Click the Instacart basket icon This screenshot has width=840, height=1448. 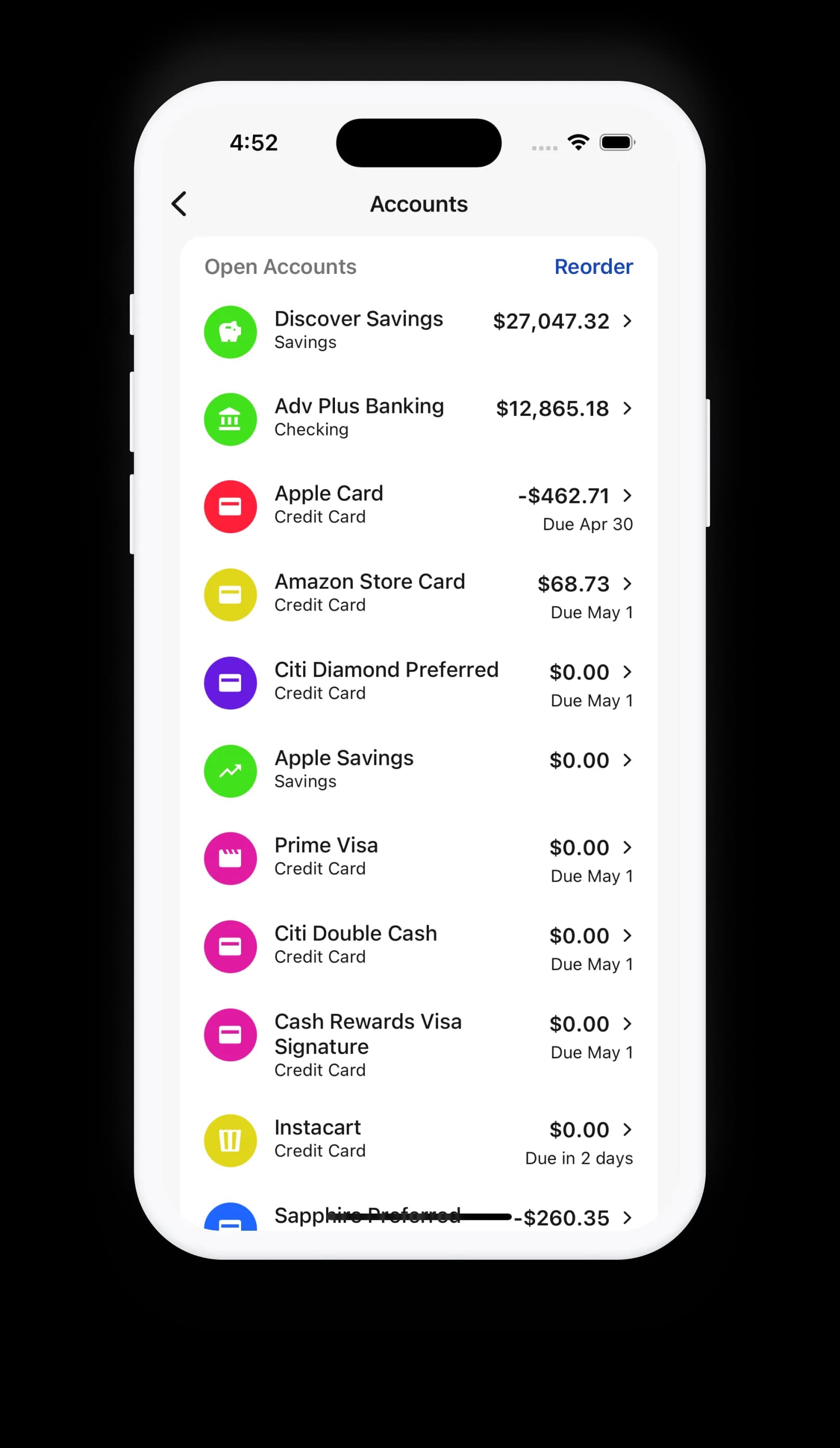tap(230, 1140)
